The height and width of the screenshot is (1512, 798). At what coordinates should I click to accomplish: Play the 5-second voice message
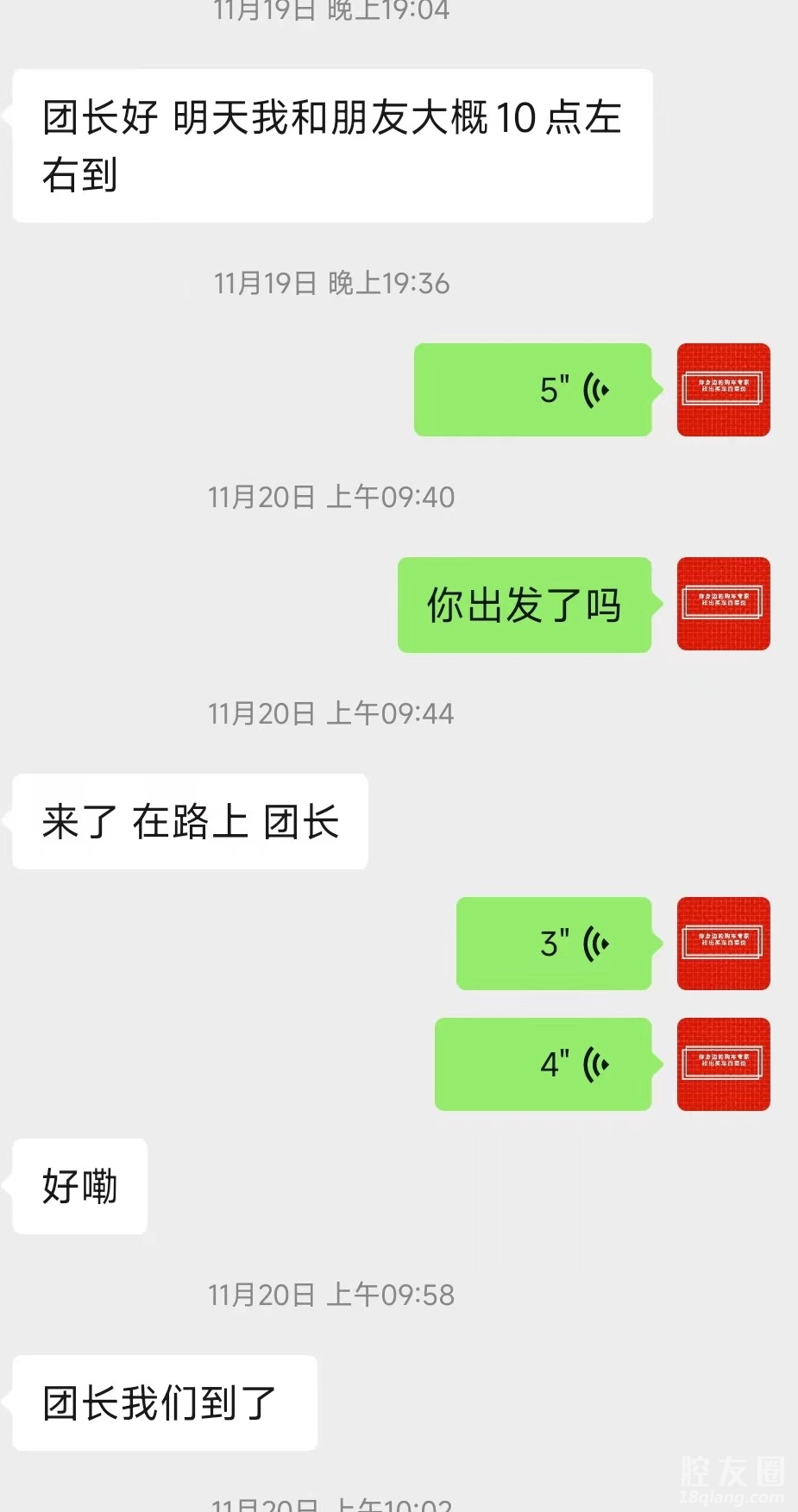(532, 390)
